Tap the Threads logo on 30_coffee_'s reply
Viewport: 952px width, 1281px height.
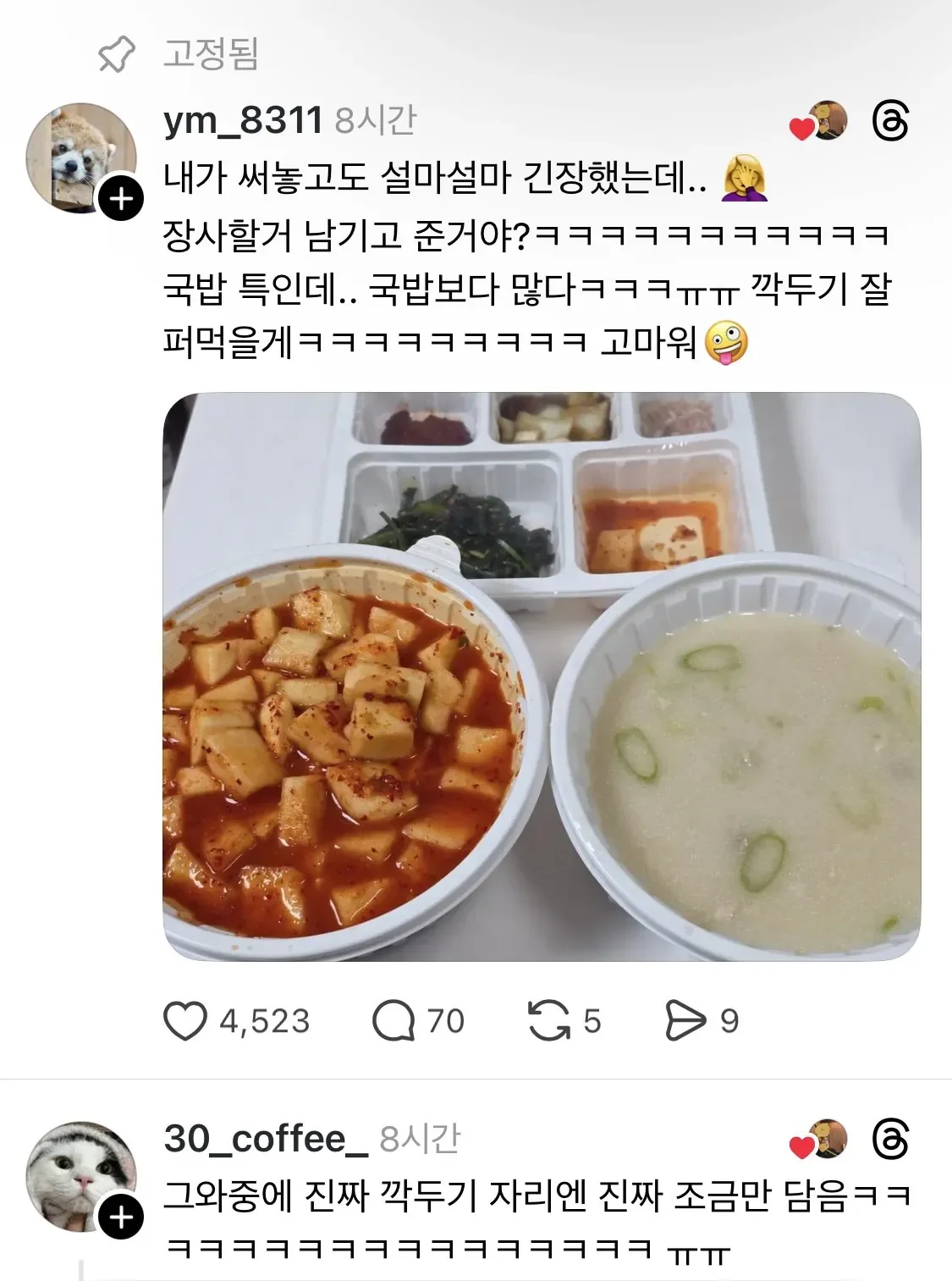pyautogui.click(x=891, y=1140)
